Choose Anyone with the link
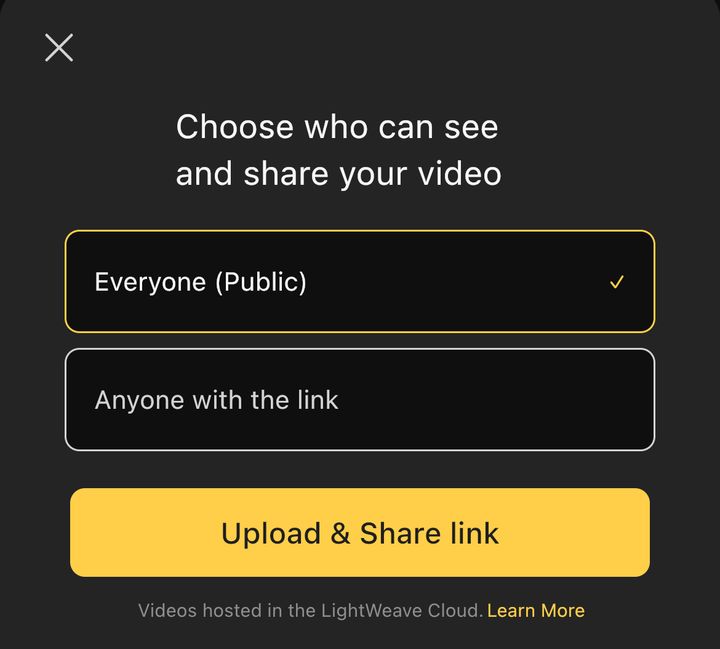Screen dimensions: 720x649 pos(360,400)
